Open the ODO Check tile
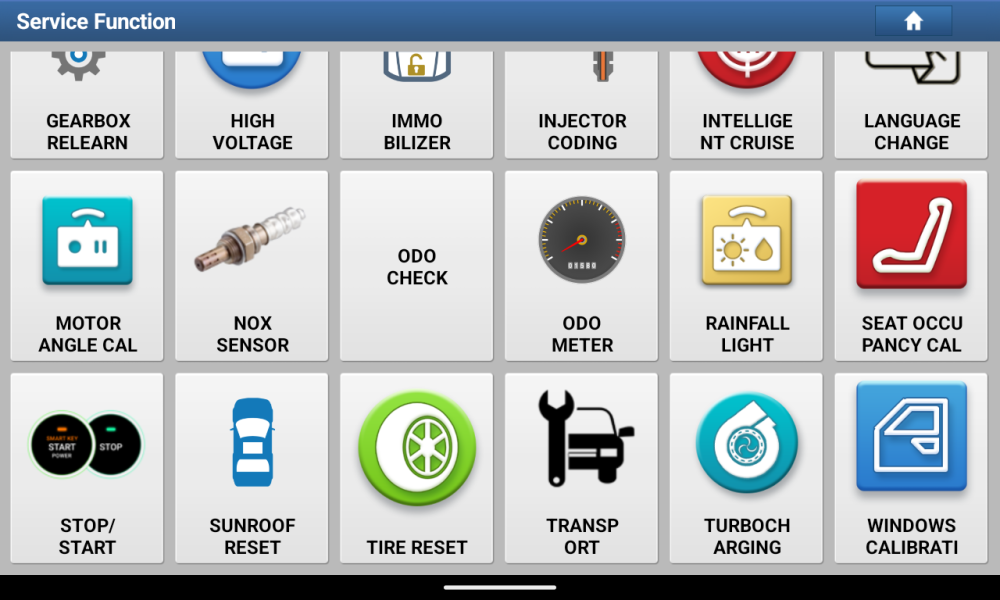The width and height of the screenshot is (1000, 600). point(417,266)
